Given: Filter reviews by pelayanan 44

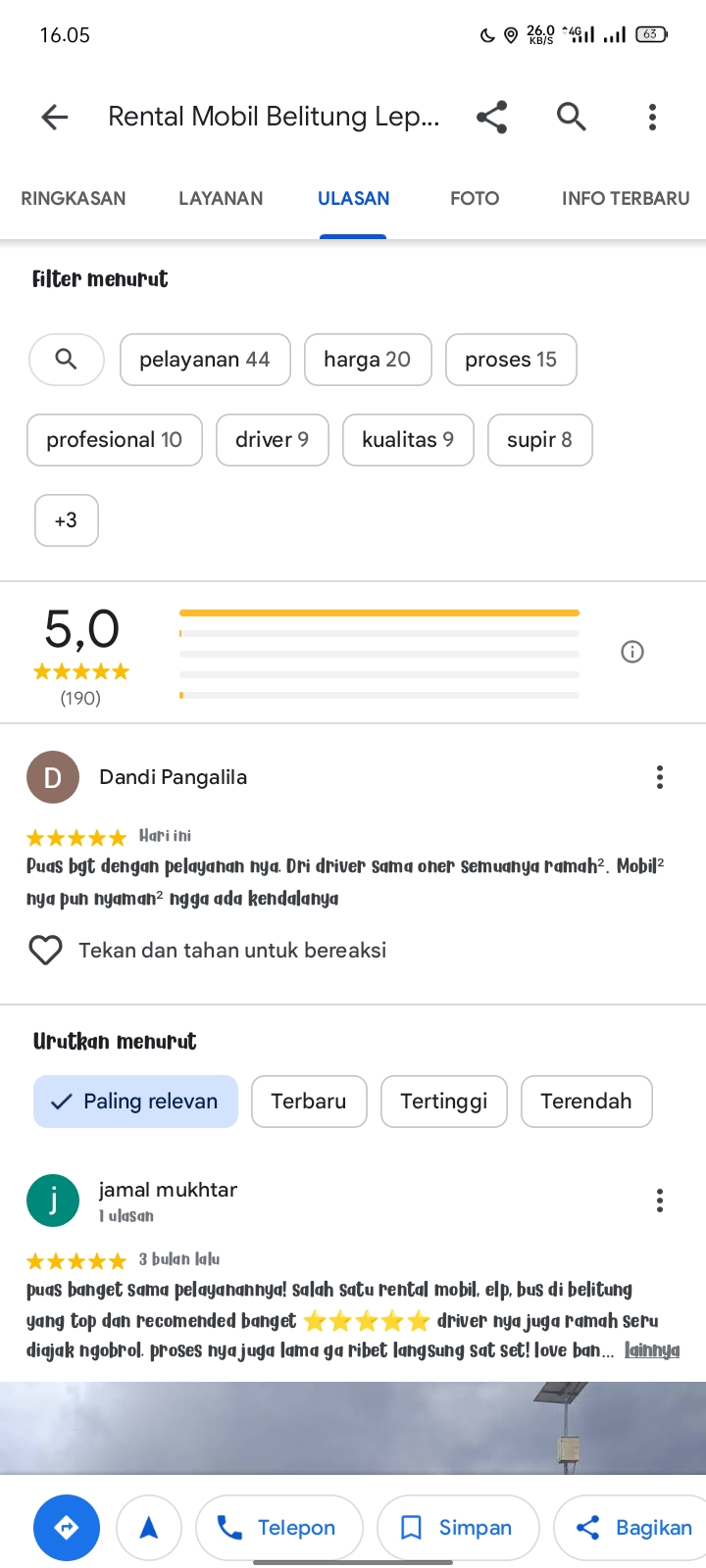Looking at the screenshot, I should [x=205, y=360].
